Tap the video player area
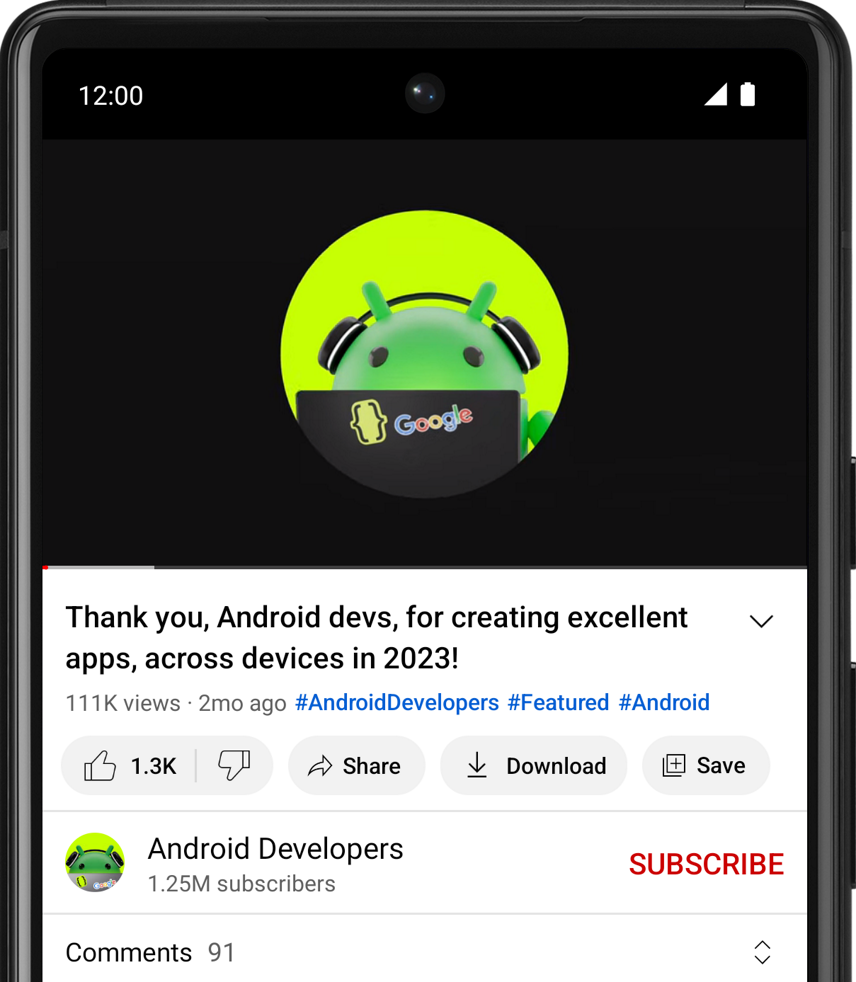856x982 pixels. pos(424,353)
